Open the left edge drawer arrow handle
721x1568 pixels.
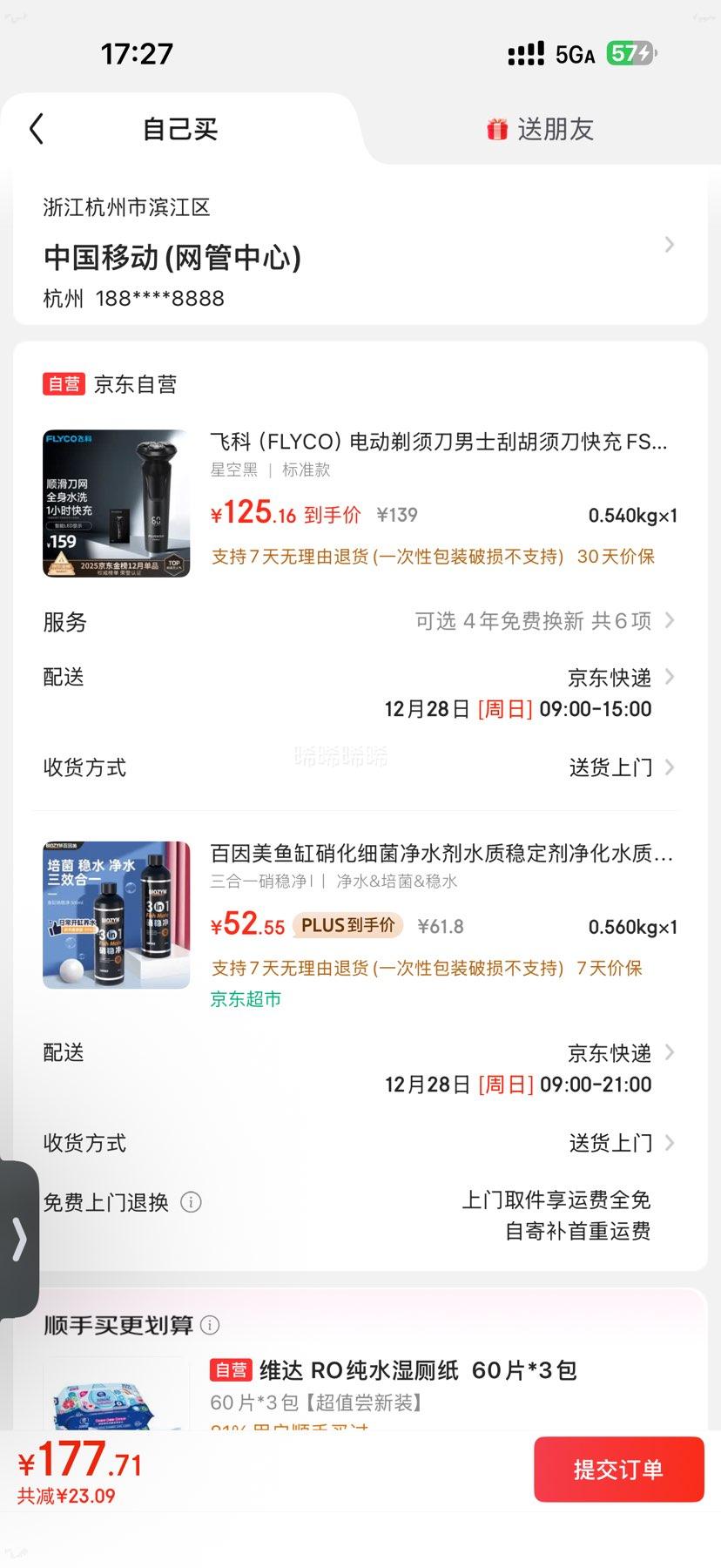pyautogui.click(x=19, y=1238)
